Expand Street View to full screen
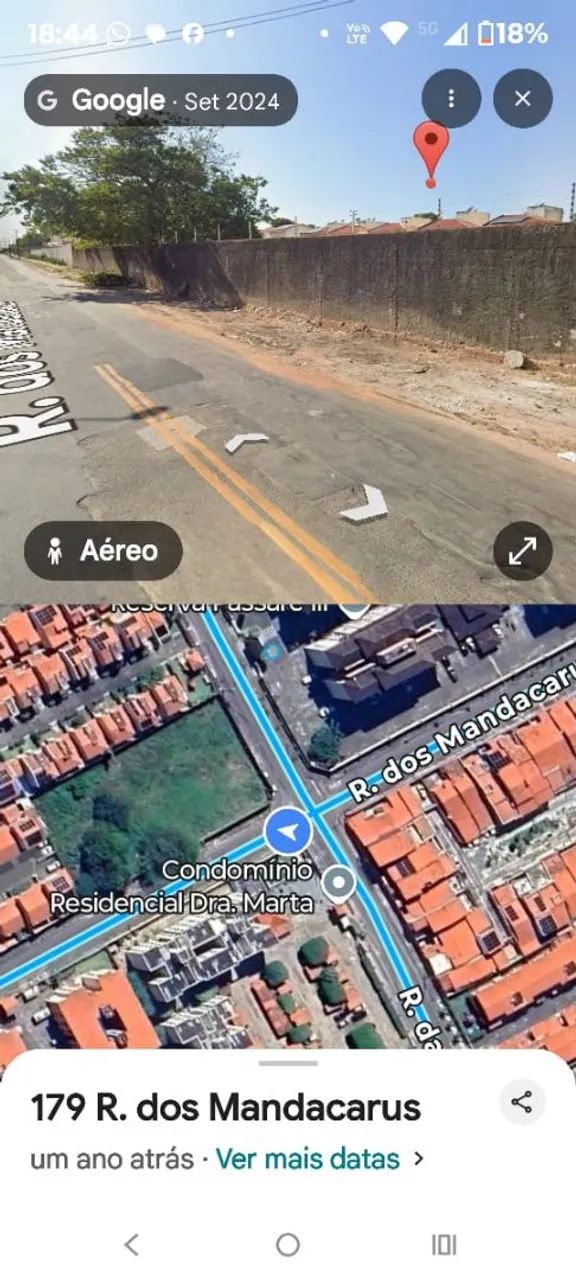The width and height of the screenshot is (576, 1280). click(522, 551)
